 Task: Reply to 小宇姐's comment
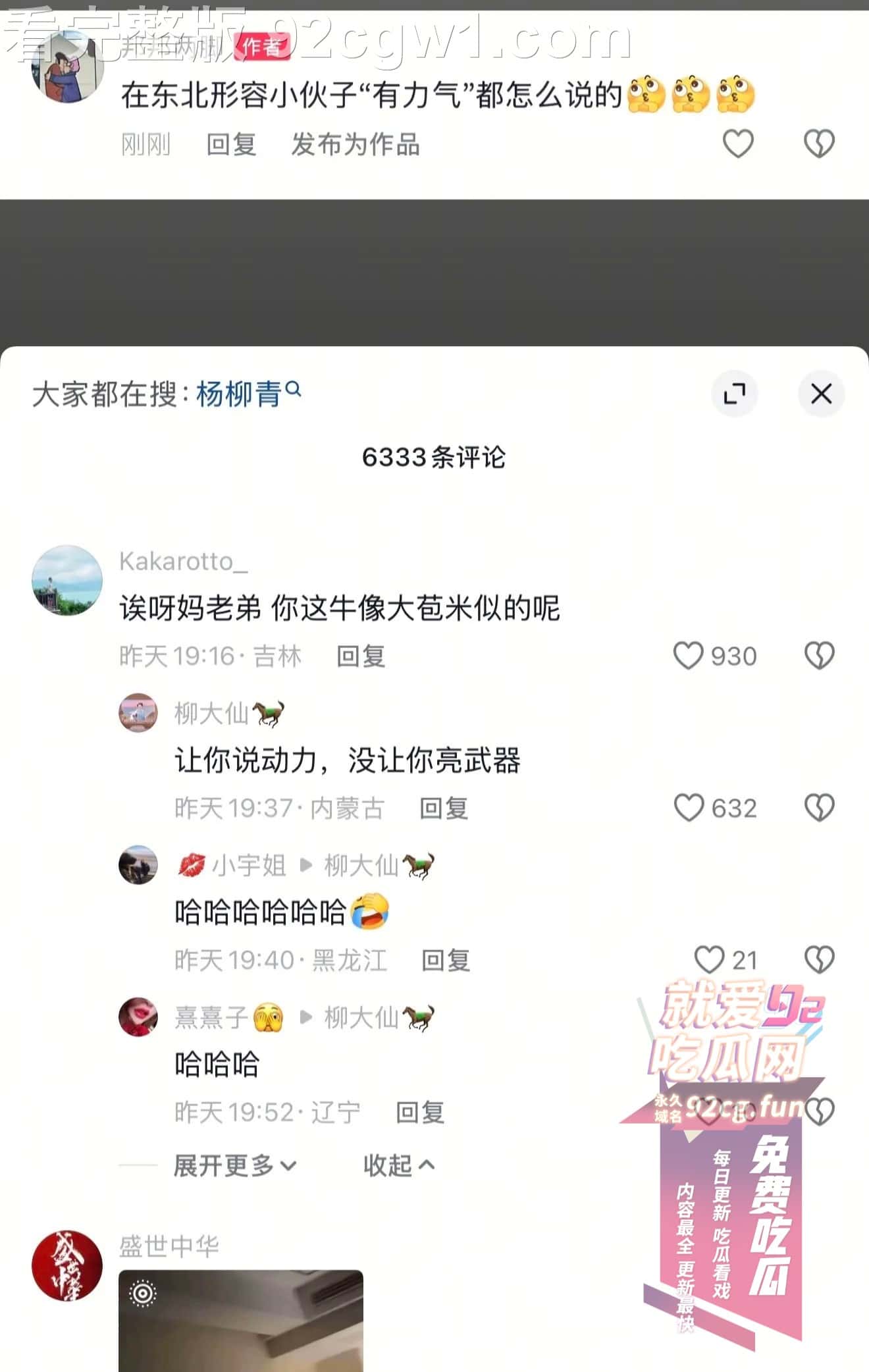coord(446,961)
